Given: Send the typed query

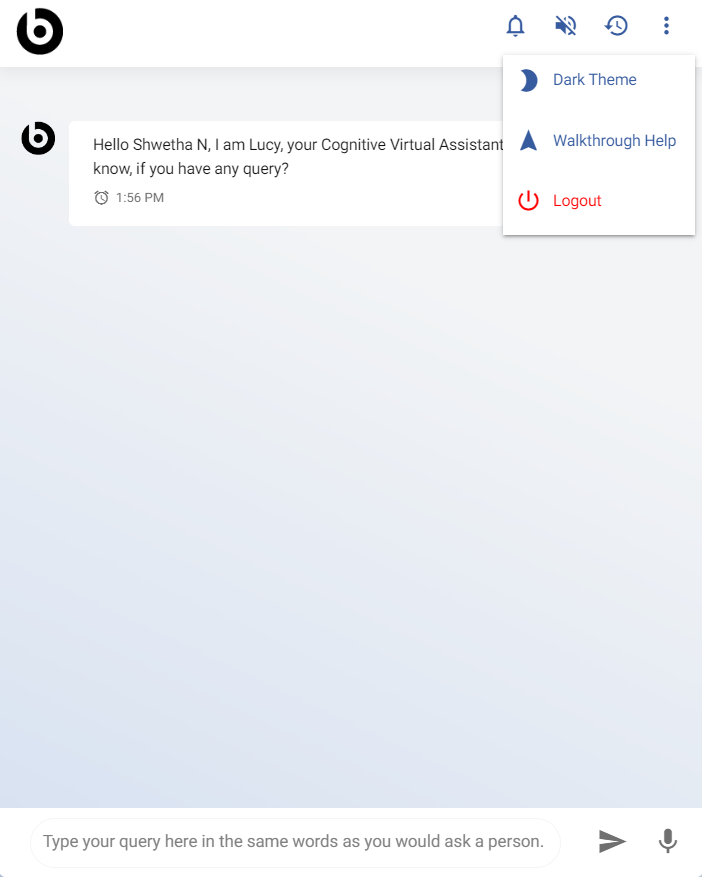Looking at the screenshot, I should tap(612, 842).
